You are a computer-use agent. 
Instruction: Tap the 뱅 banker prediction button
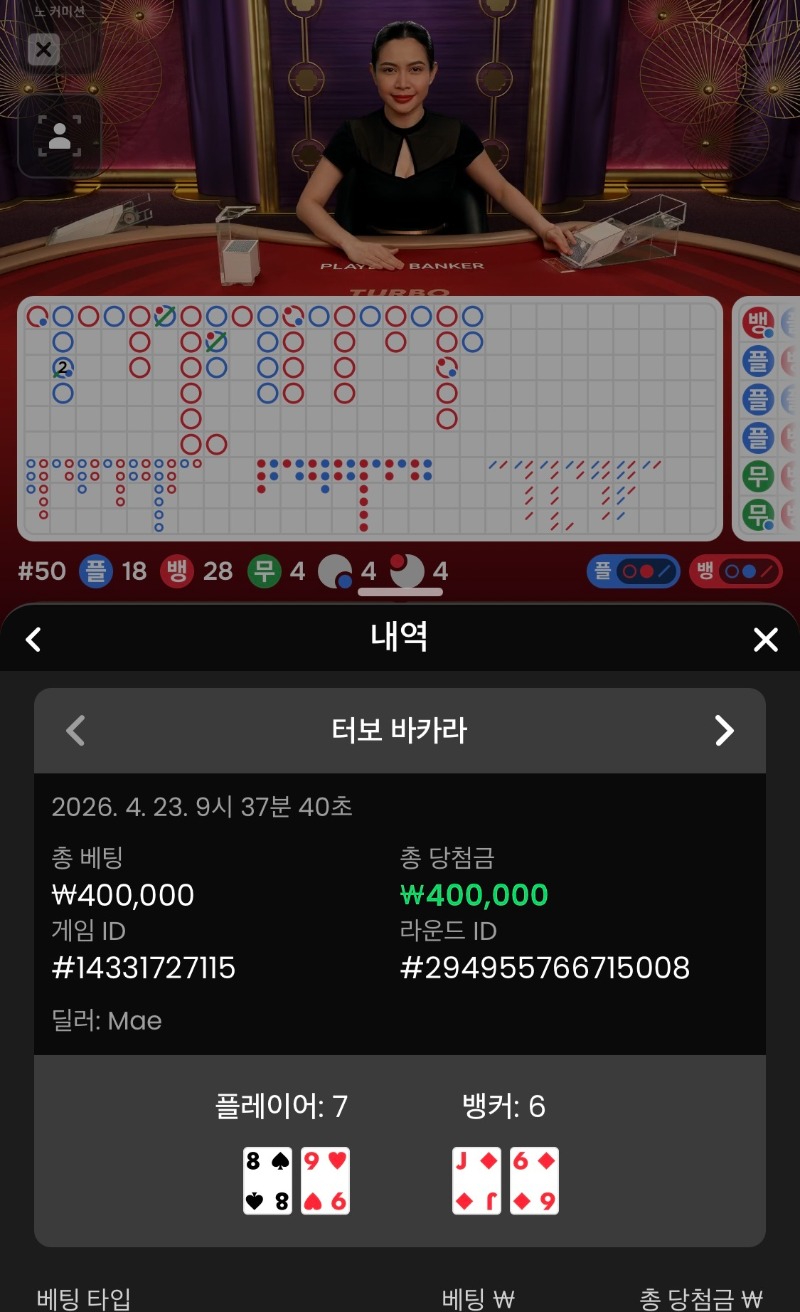click(x=735, y=572)
